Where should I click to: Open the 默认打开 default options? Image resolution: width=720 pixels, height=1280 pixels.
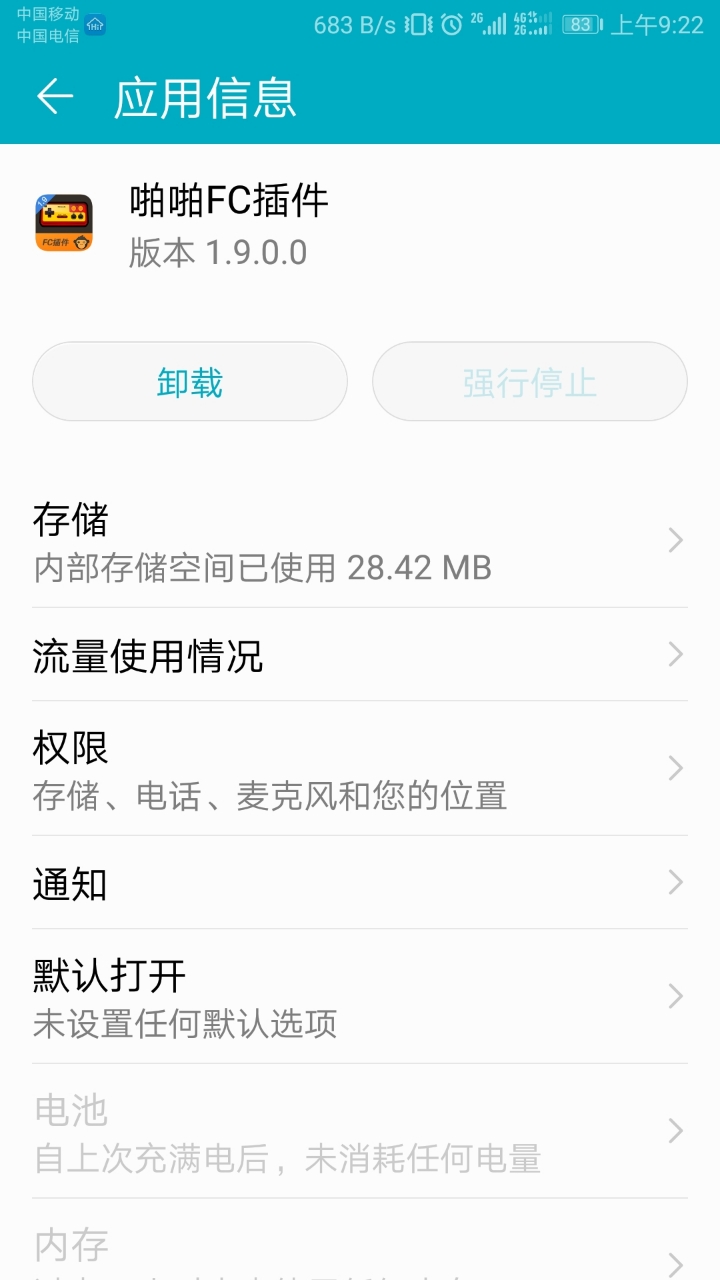(360, 996)
